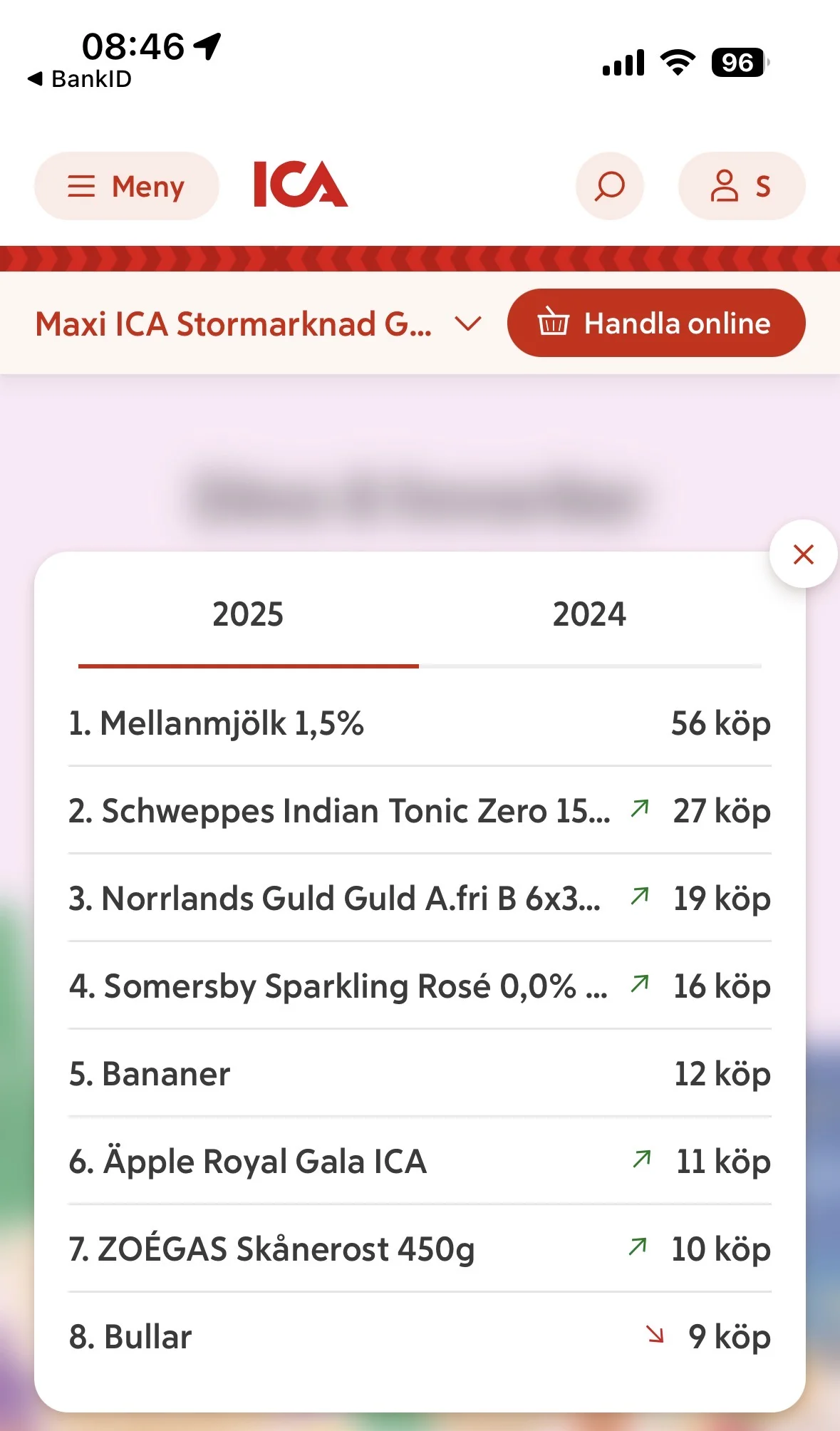Return to the BankID app

pyautogui.click(x=80, y=79)
